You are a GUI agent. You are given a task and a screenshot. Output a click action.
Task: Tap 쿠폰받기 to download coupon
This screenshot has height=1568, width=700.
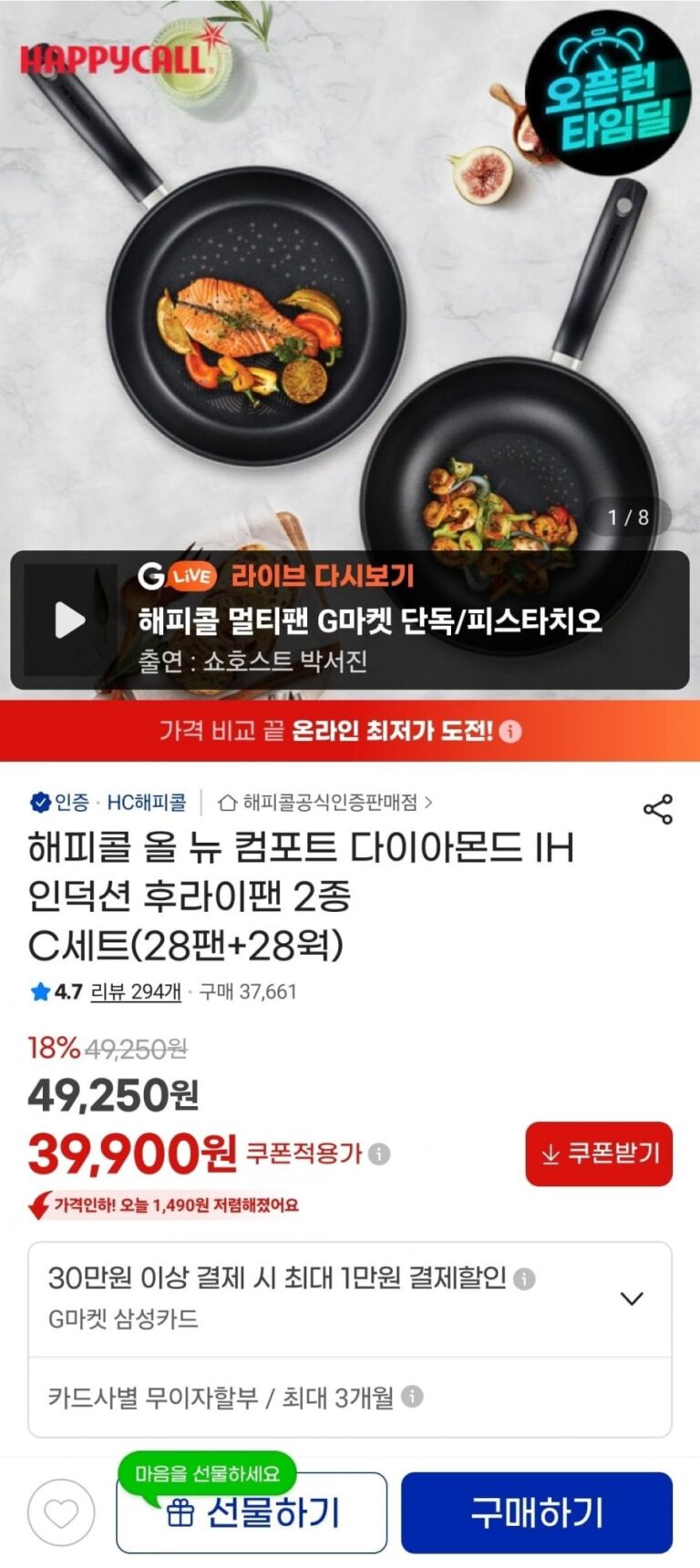(599, 1153)
